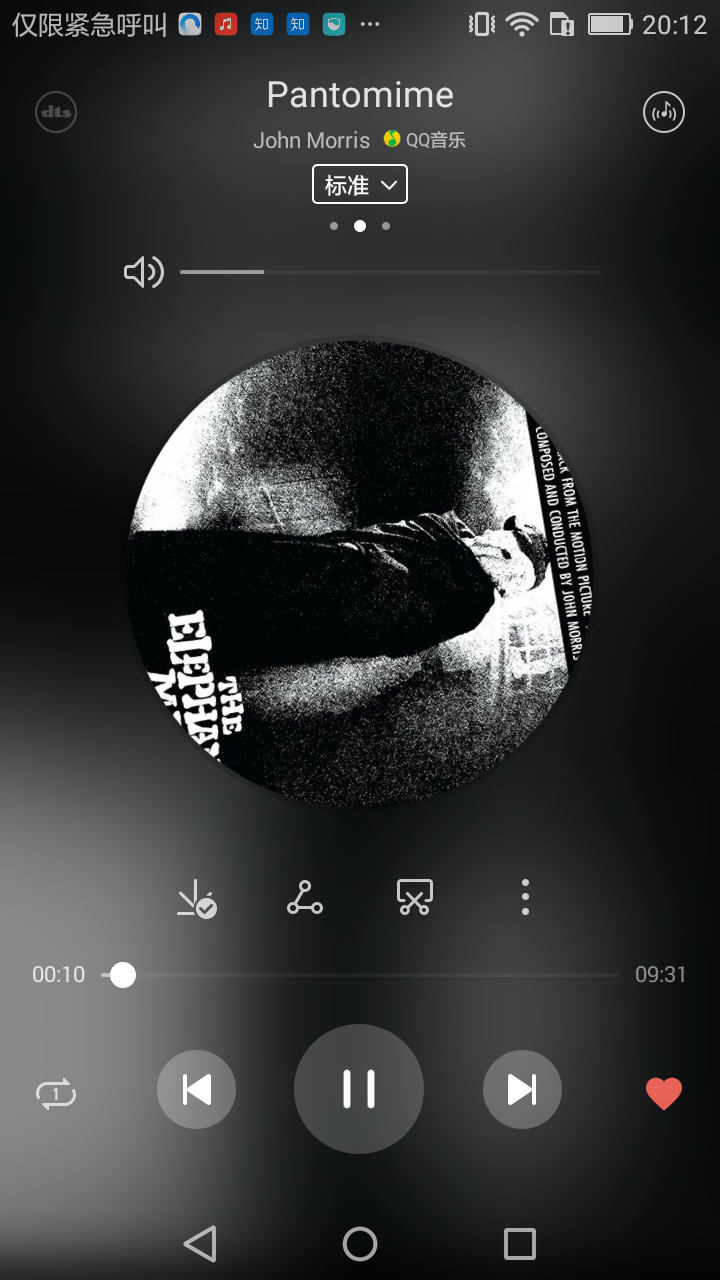Viewport: 720px width, 1280px height.
Task: Click the dts audio icon
Action: coord(55,111)
